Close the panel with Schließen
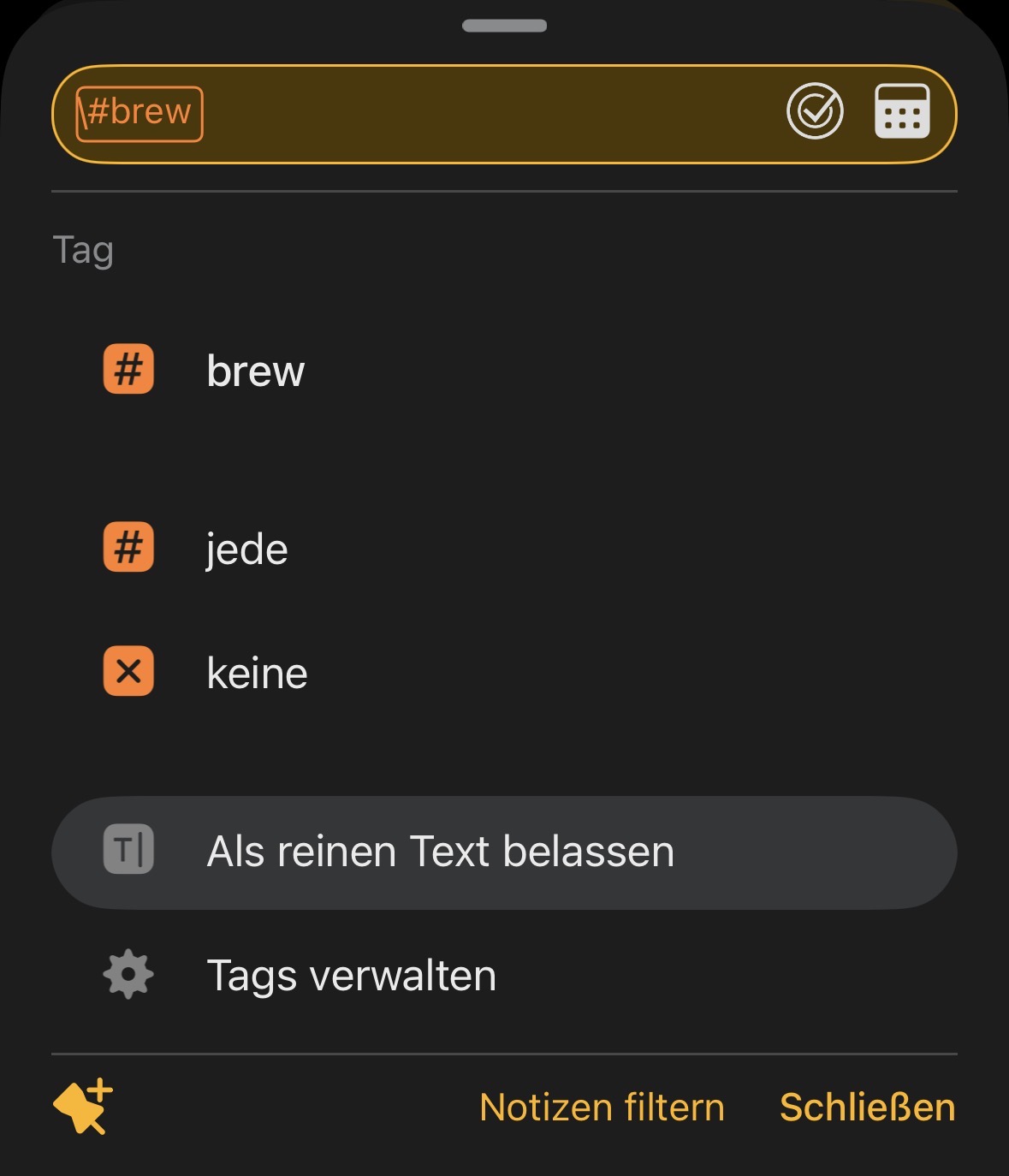 (x=867, y=1108)
